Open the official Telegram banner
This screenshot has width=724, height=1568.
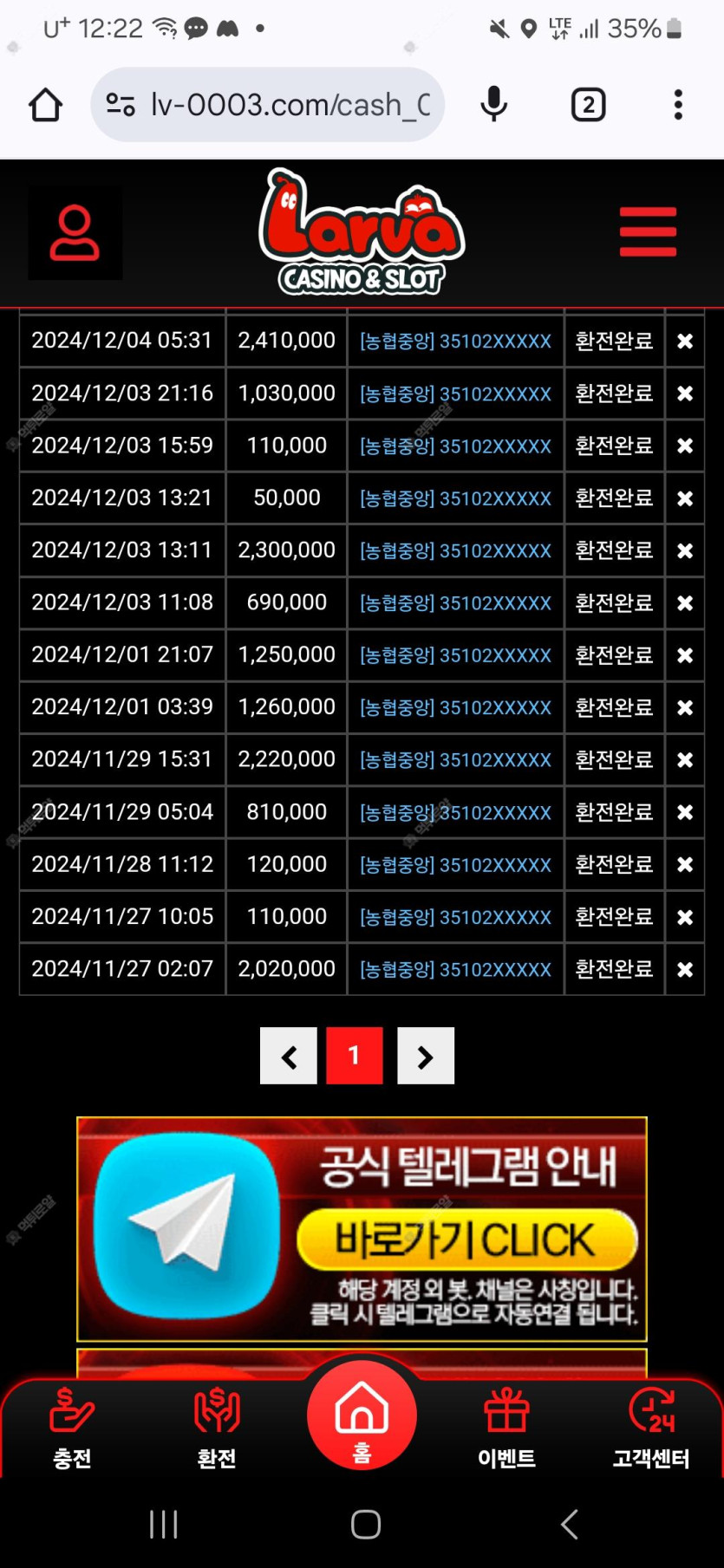362,1229
